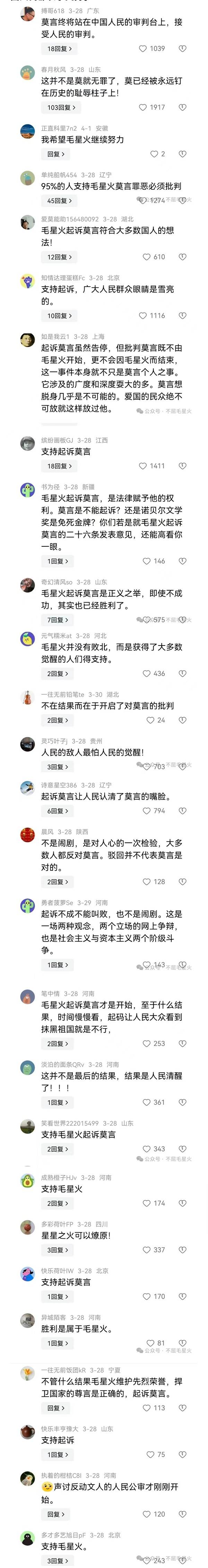Image resolution: width=208 pixels, height=1568 pixels.
Task: Expand 18 replies under 缤纷画板GJ's comment
Action: [60, 466]
